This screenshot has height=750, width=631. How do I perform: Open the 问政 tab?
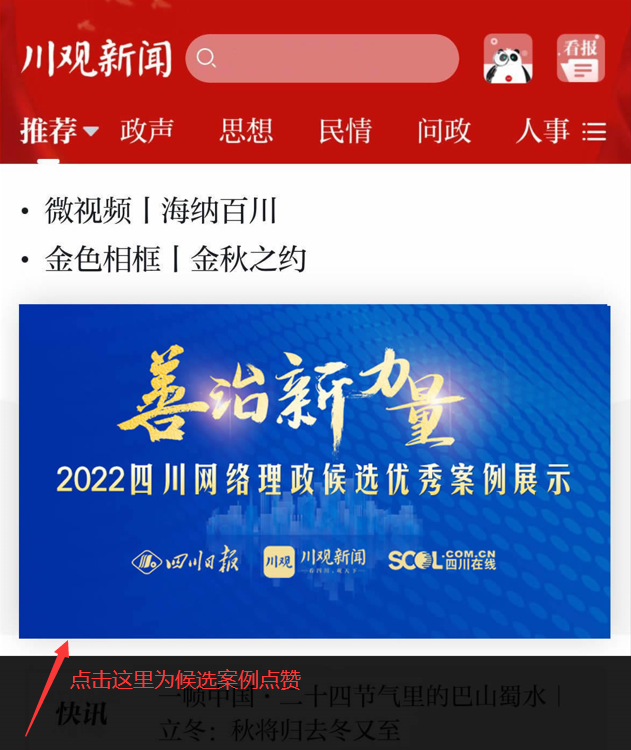click(x=444, y=131)
